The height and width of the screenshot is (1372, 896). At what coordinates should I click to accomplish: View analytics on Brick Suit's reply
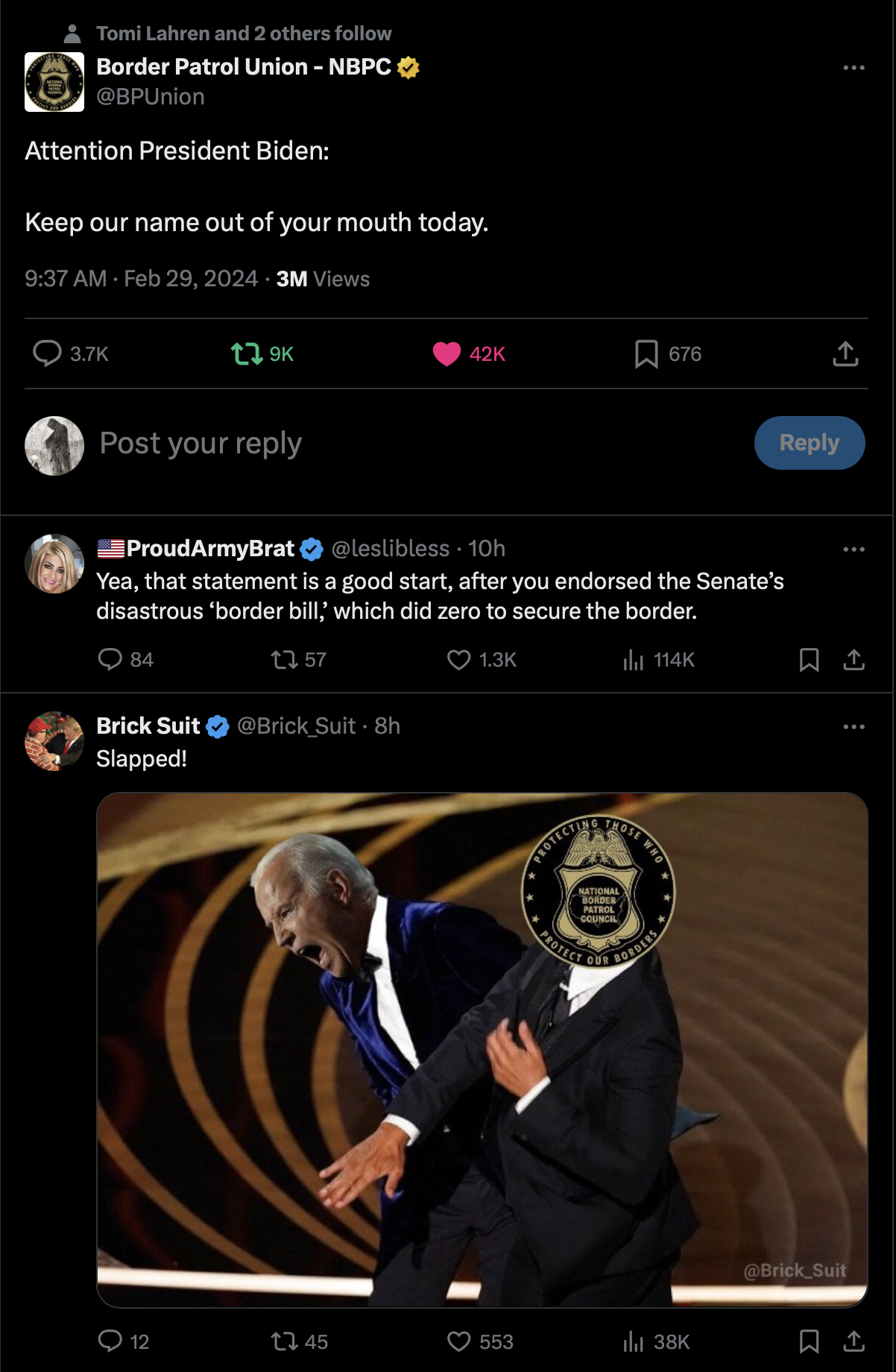633,1342
